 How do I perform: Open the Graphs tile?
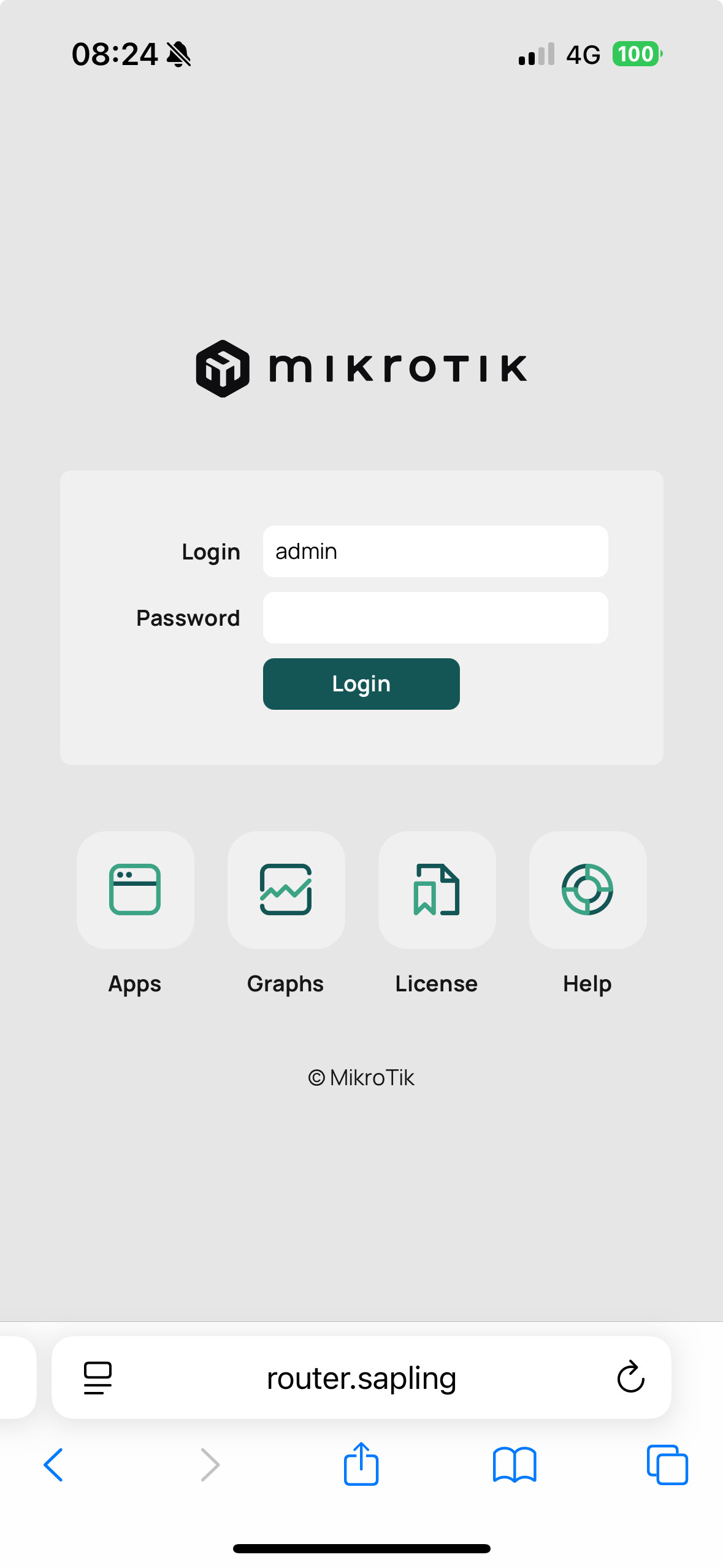pyautogui.click(x=286, y=890)
